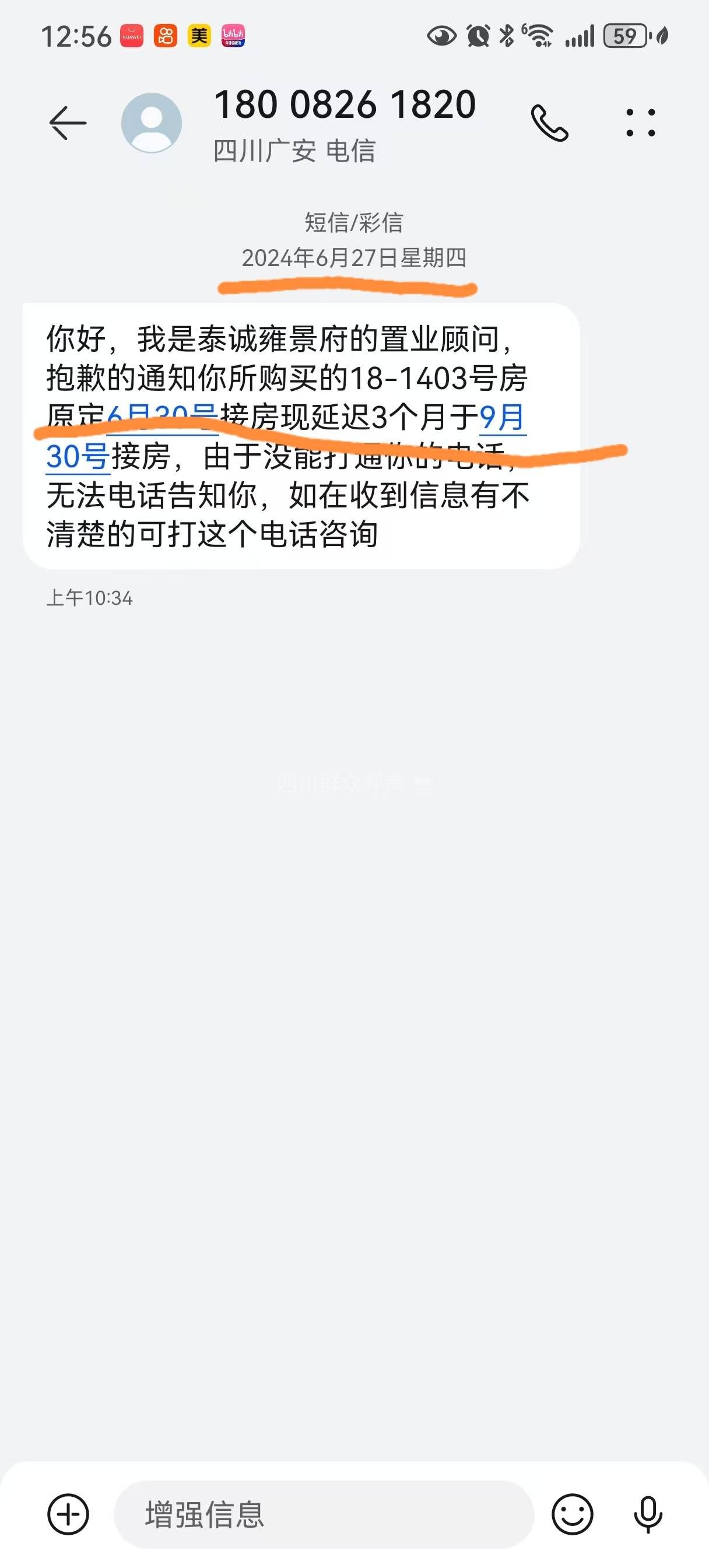Open the contact avatar for 180 0826 1820
The image size is (709, 1568).
coord(152,123)
